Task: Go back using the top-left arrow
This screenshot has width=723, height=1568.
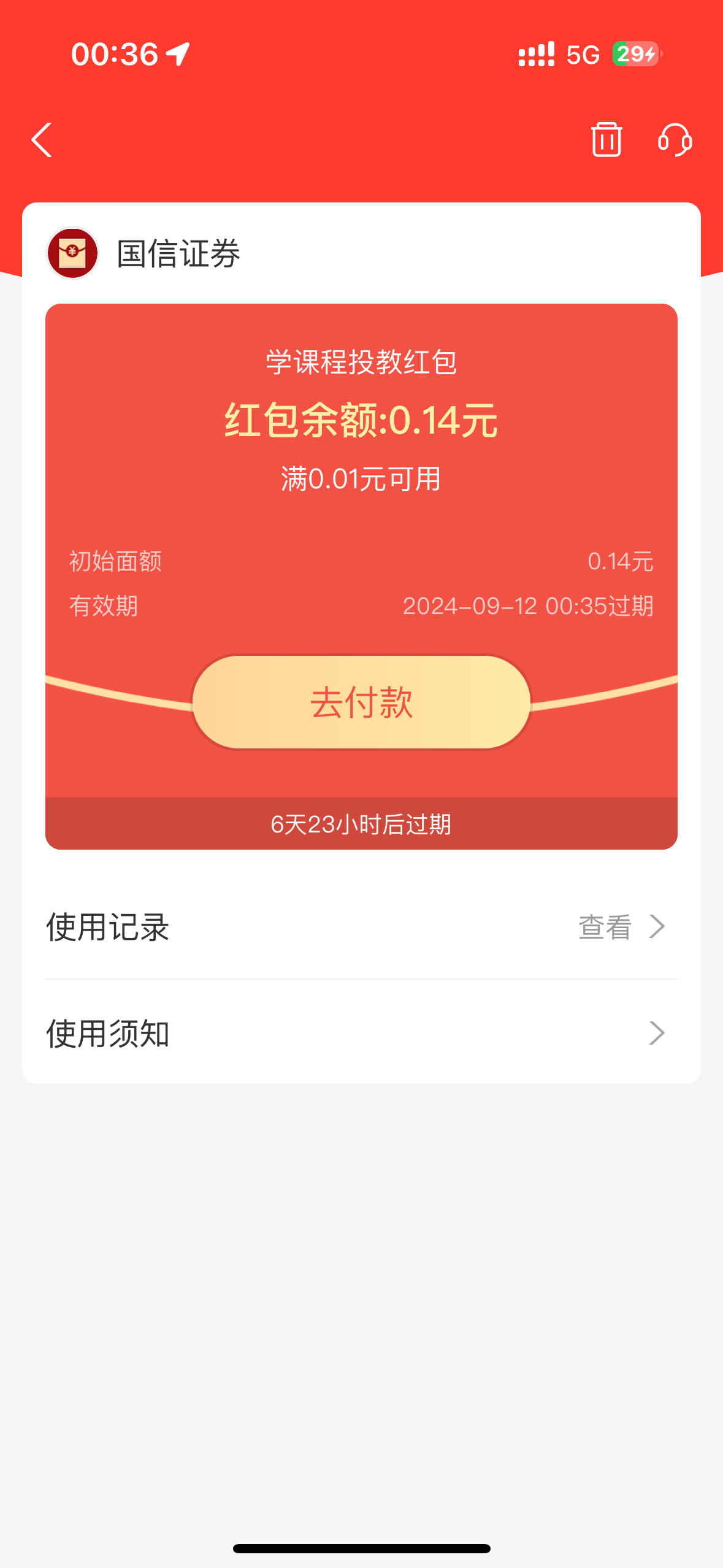Action: pos(42,140)
